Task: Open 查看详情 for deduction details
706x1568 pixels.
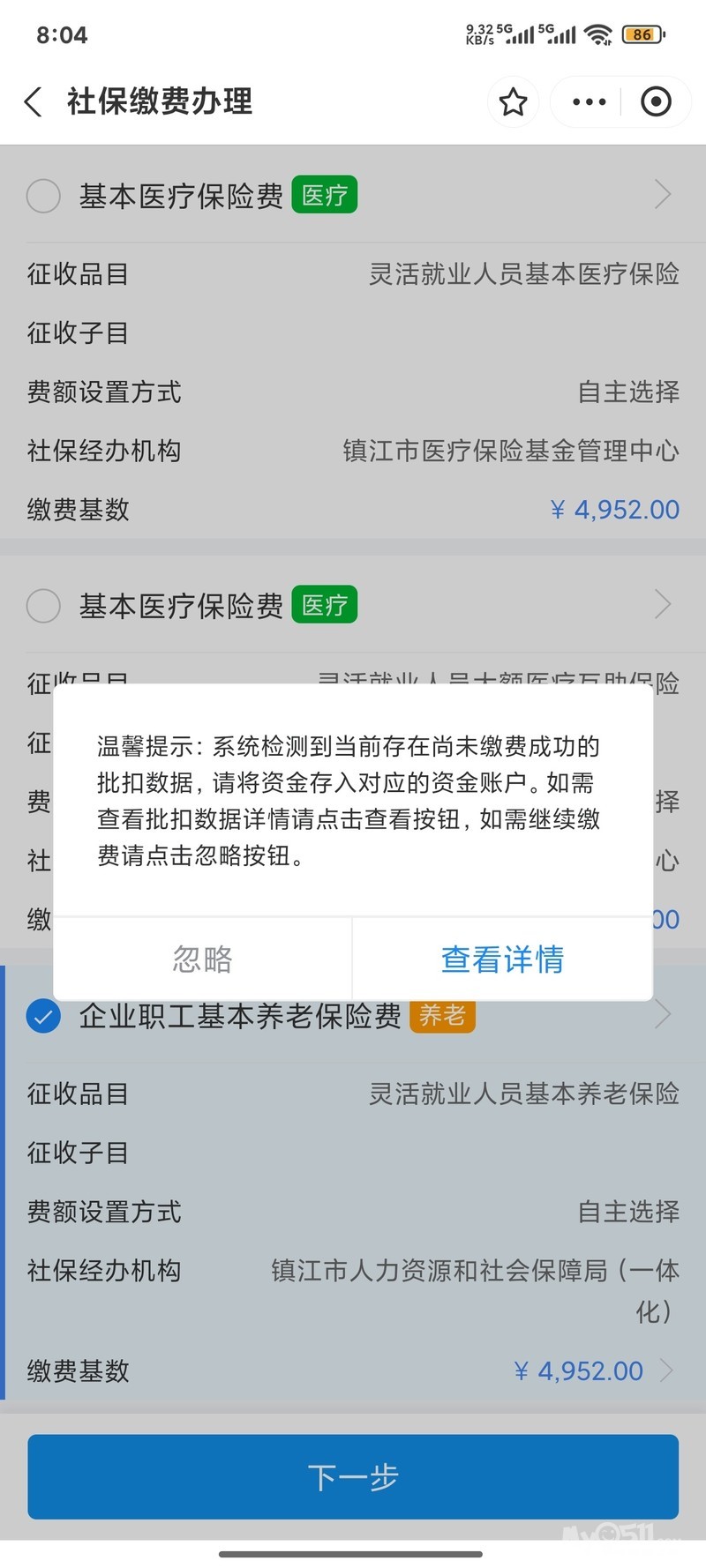Action: pos(502,959)
